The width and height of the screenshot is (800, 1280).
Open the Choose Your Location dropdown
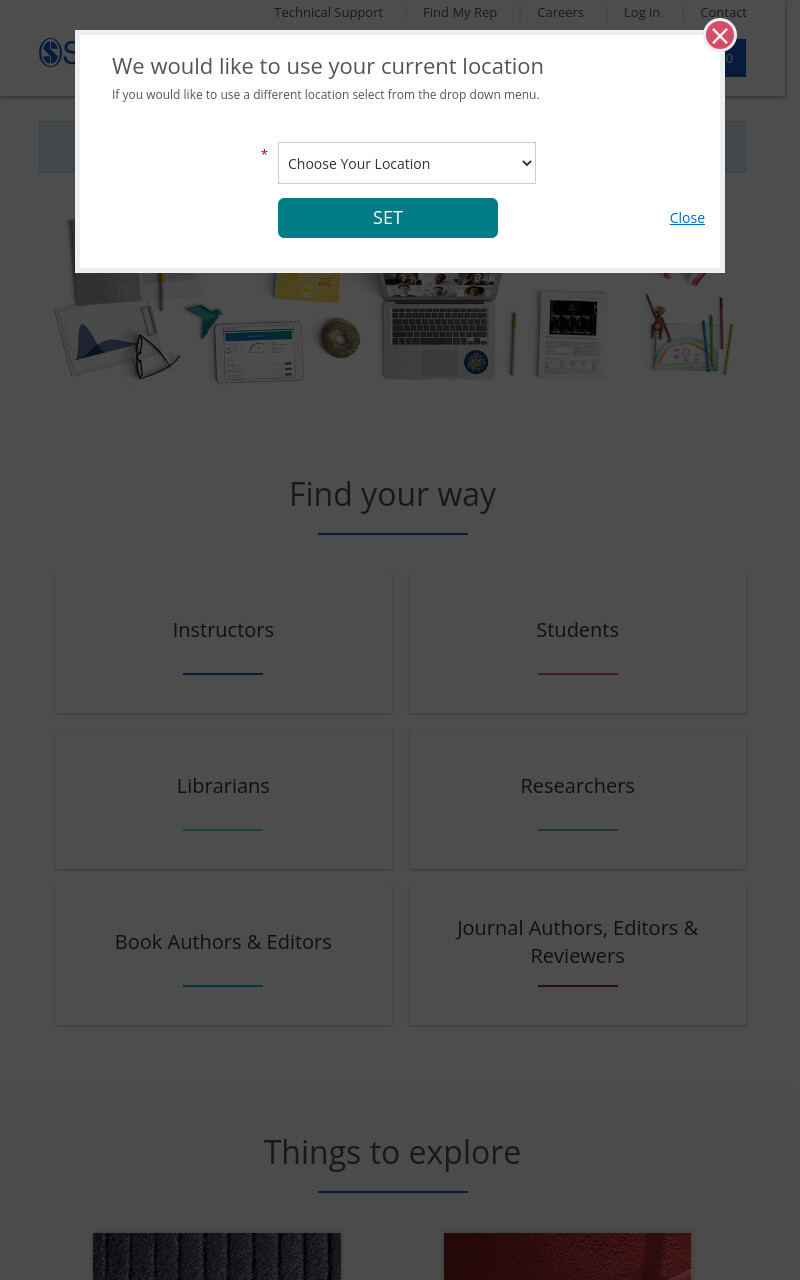tap(407, 163)
